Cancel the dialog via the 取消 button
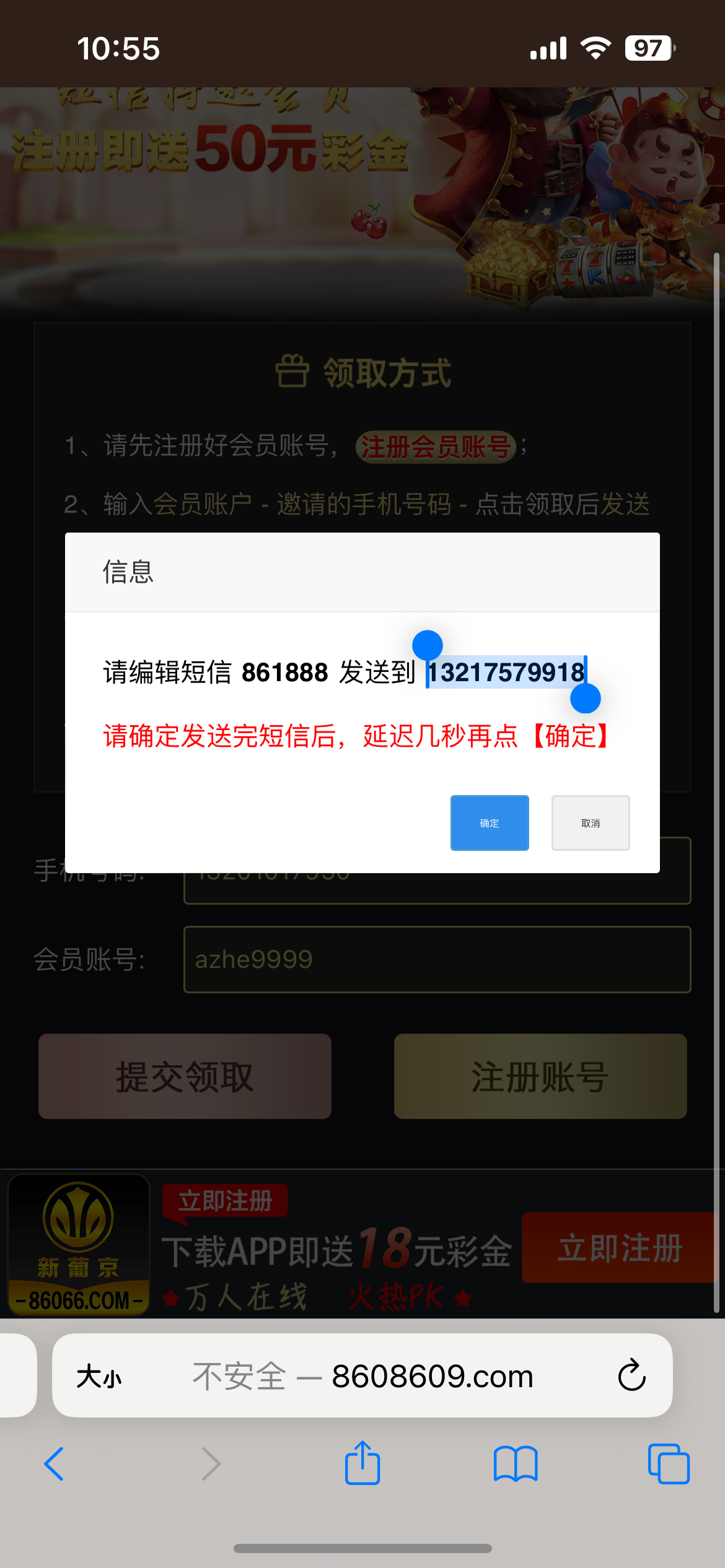725x1568 pixels. point(591,823)
